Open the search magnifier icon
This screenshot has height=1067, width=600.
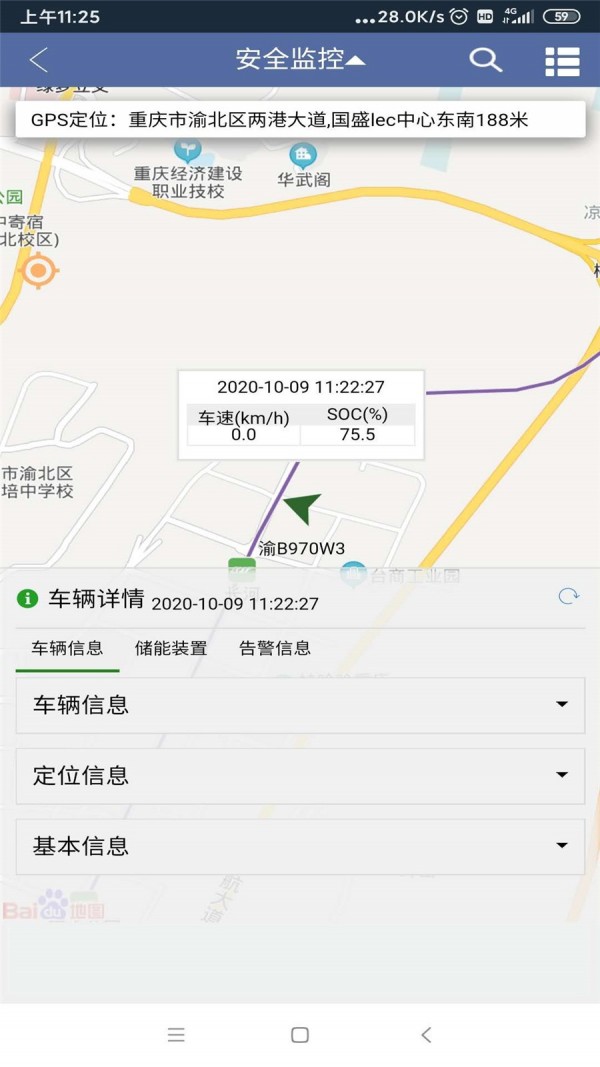click(x=486, y=60)
